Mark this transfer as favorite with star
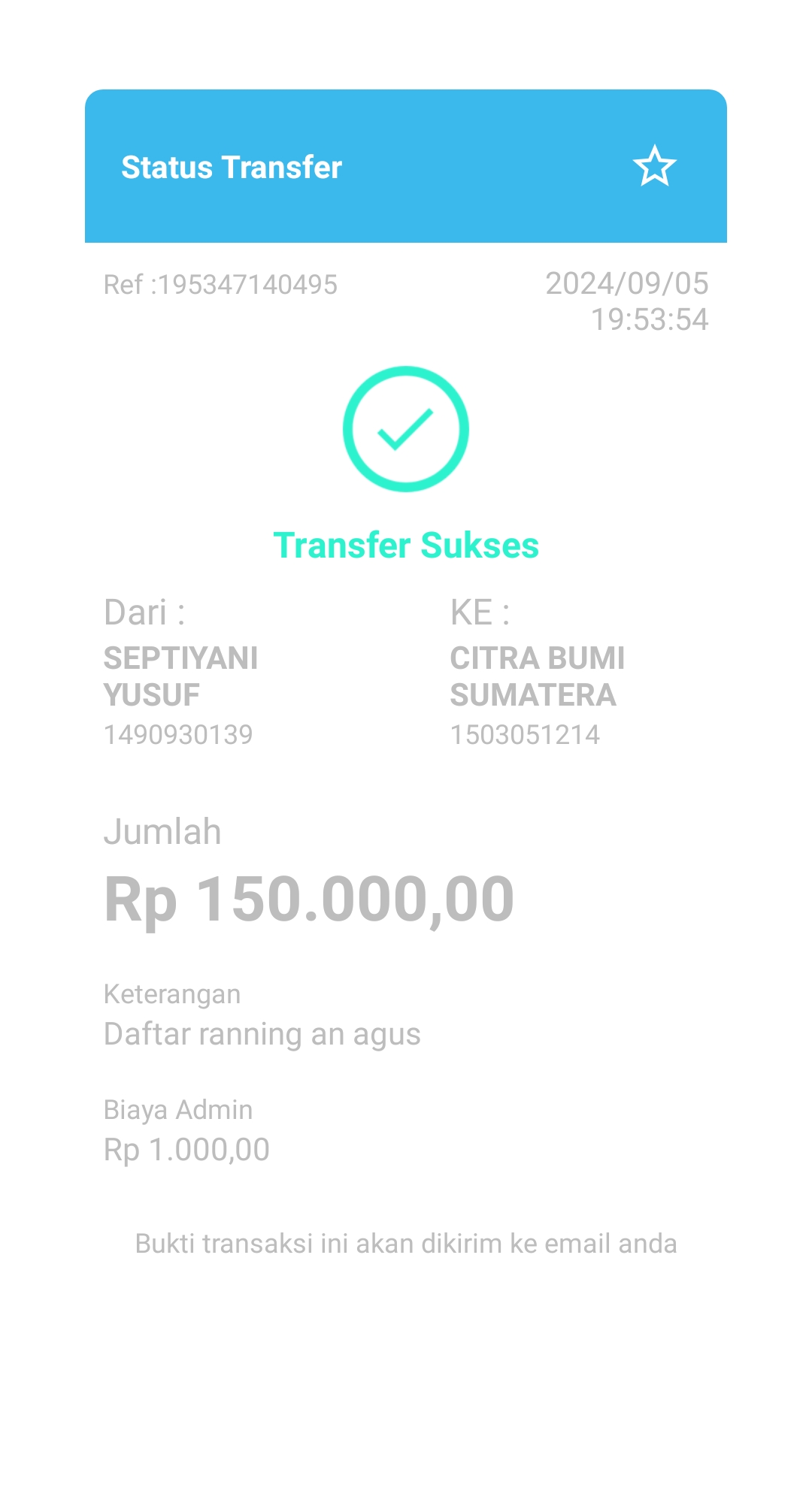812x1512 pixels. (654, 166)
